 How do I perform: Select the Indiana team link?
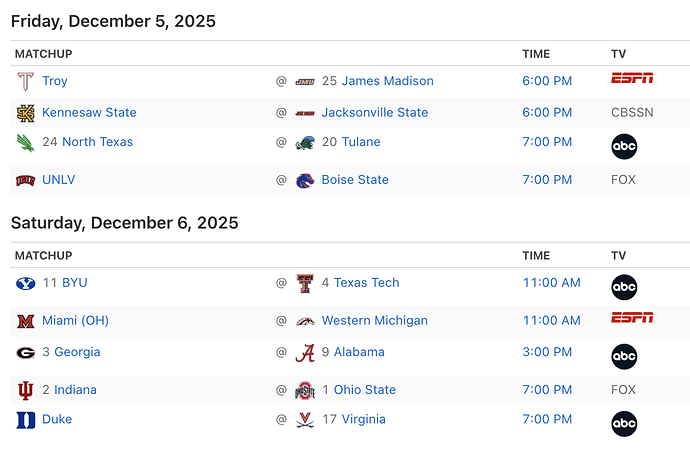tap(75, 390)
